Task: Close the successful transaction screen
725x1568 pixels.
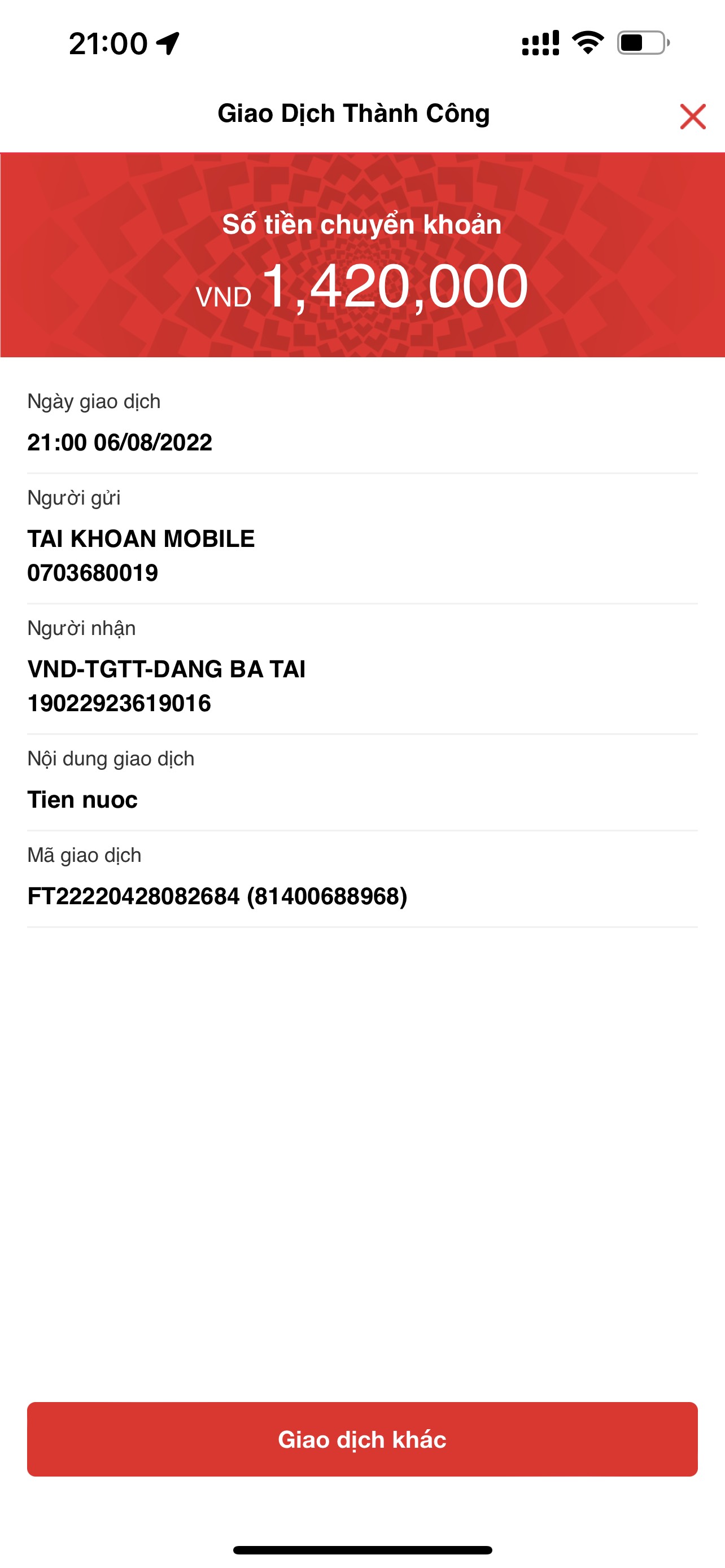Action: click(692, 116)
